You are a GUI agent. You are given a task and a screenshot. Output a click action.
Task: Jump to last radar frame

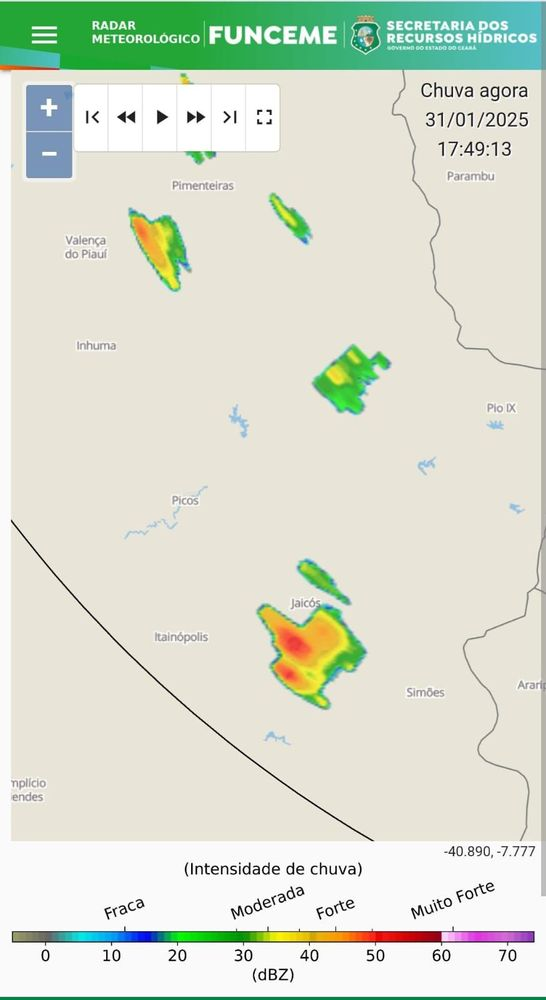230,117
